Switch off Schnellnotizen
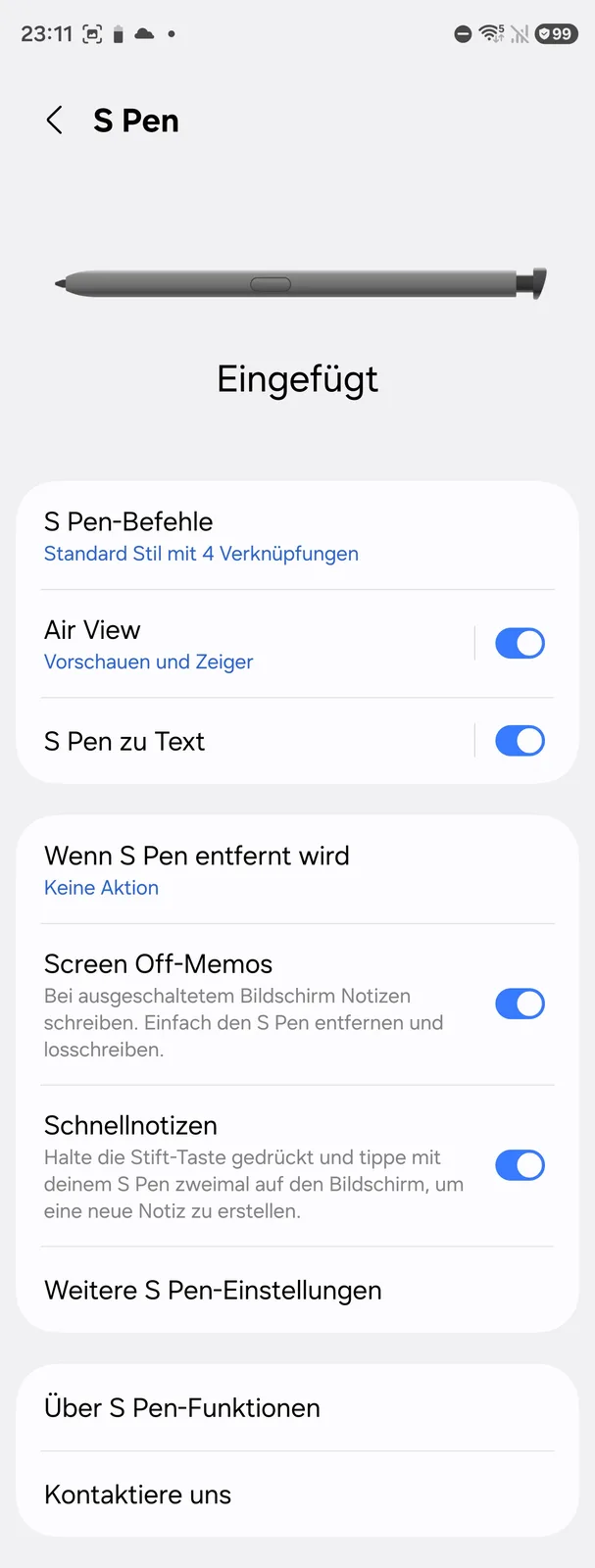The height and width of the screenshot is (1568, 595). click(520, 1166)
